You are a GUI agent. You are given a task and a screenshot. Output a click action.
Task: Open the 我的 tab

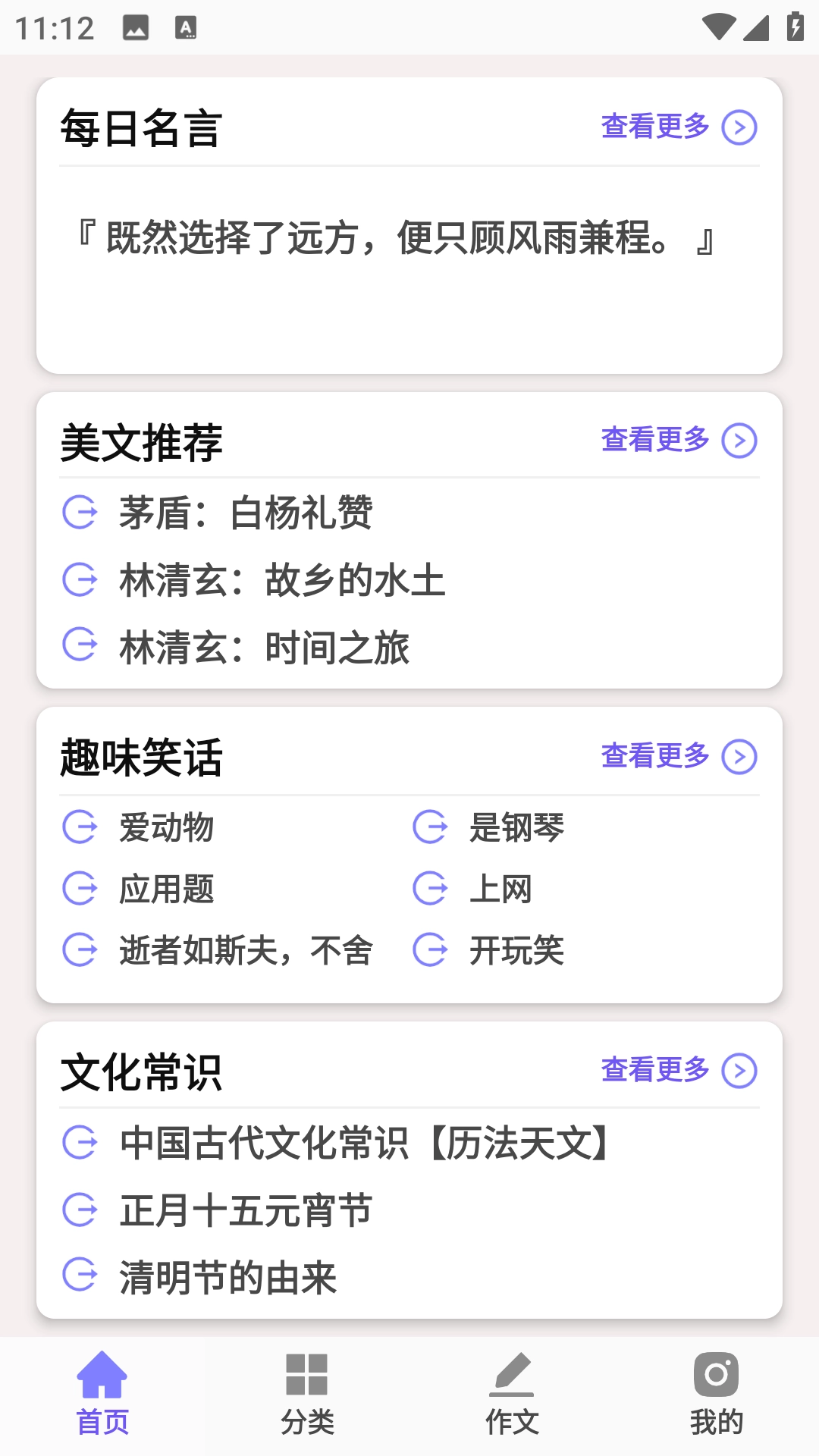[x=716, y=1394]
